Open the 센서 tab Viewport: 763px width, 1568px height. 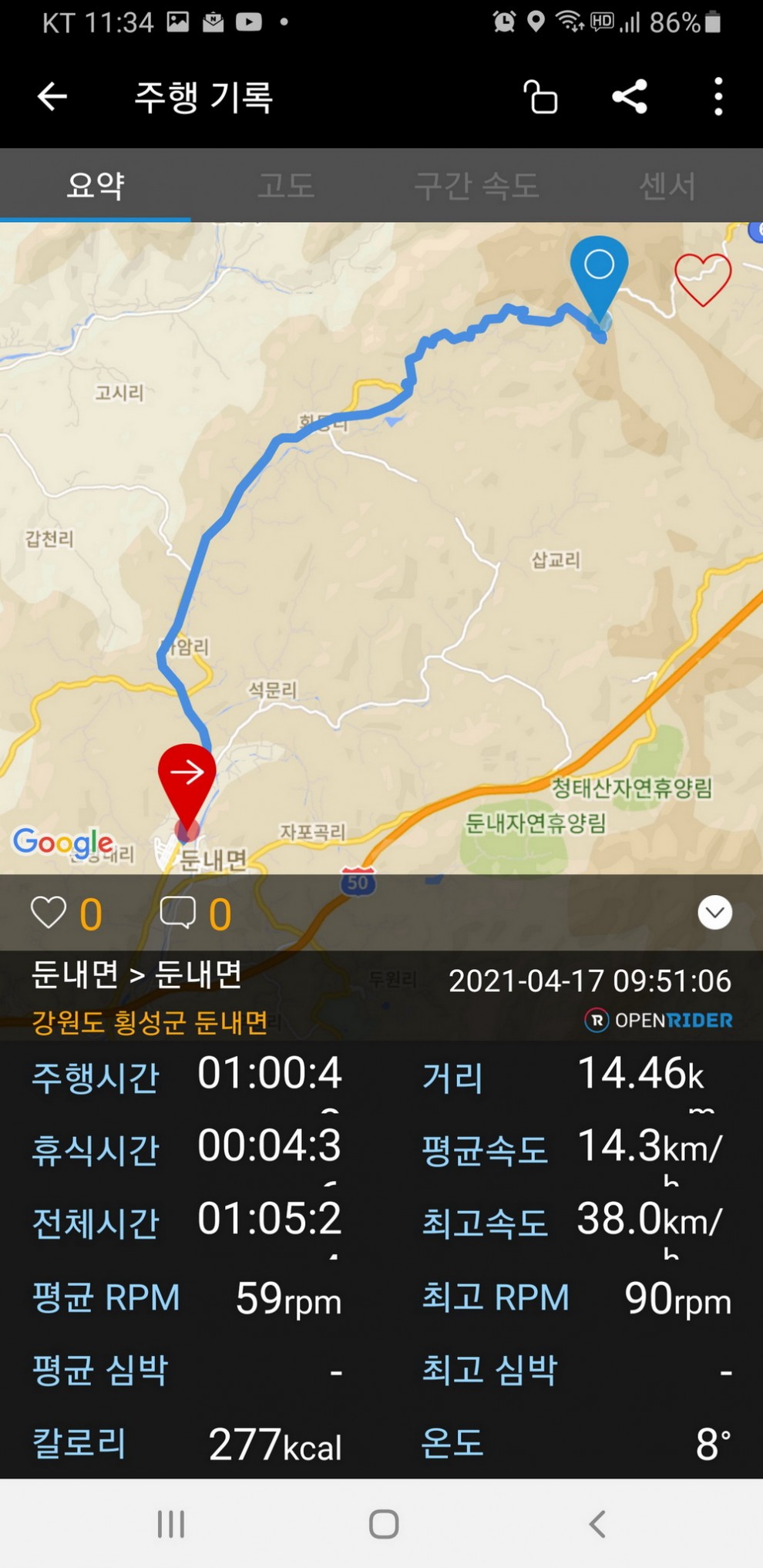[667, 186]
